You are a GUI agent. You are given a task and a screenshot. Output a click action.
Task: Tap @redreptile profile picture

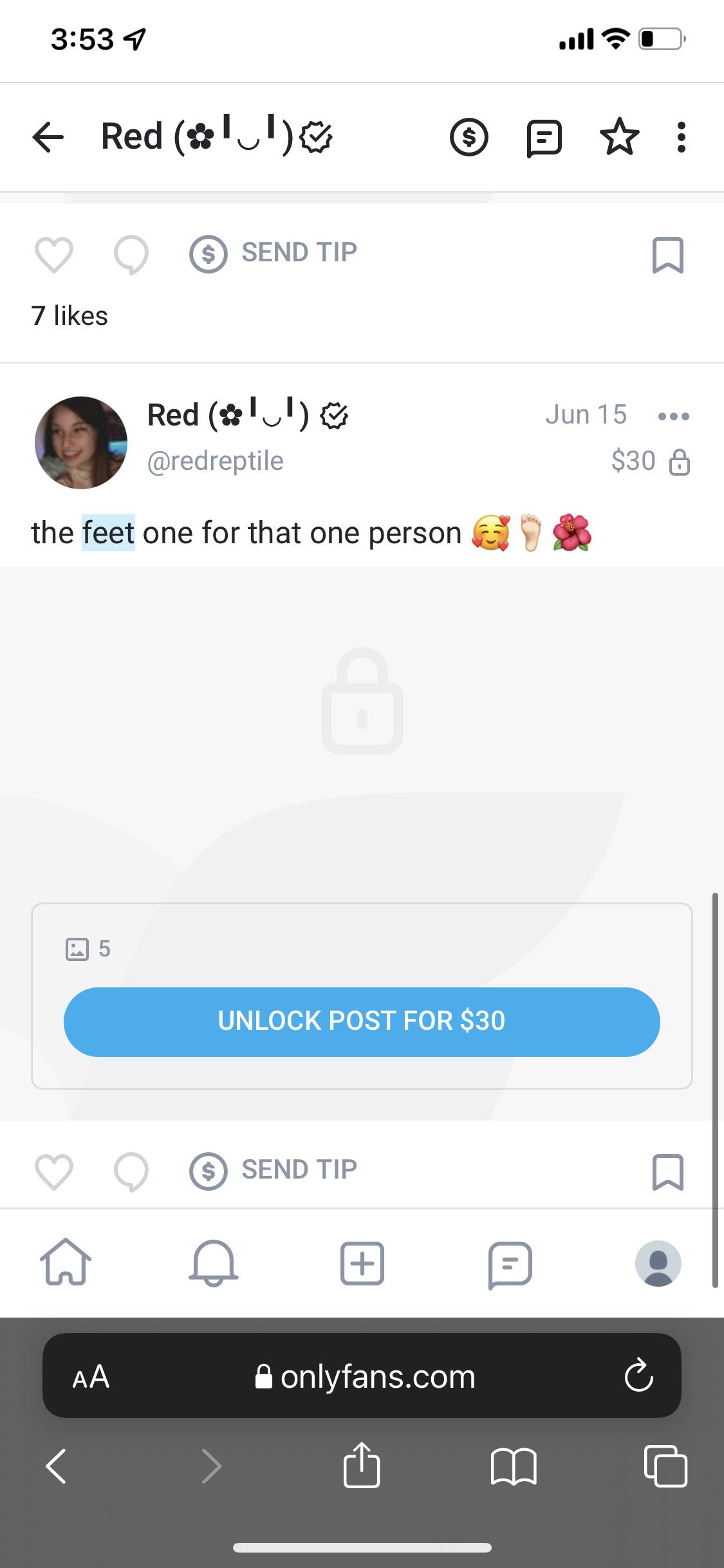tap(80, 442)
